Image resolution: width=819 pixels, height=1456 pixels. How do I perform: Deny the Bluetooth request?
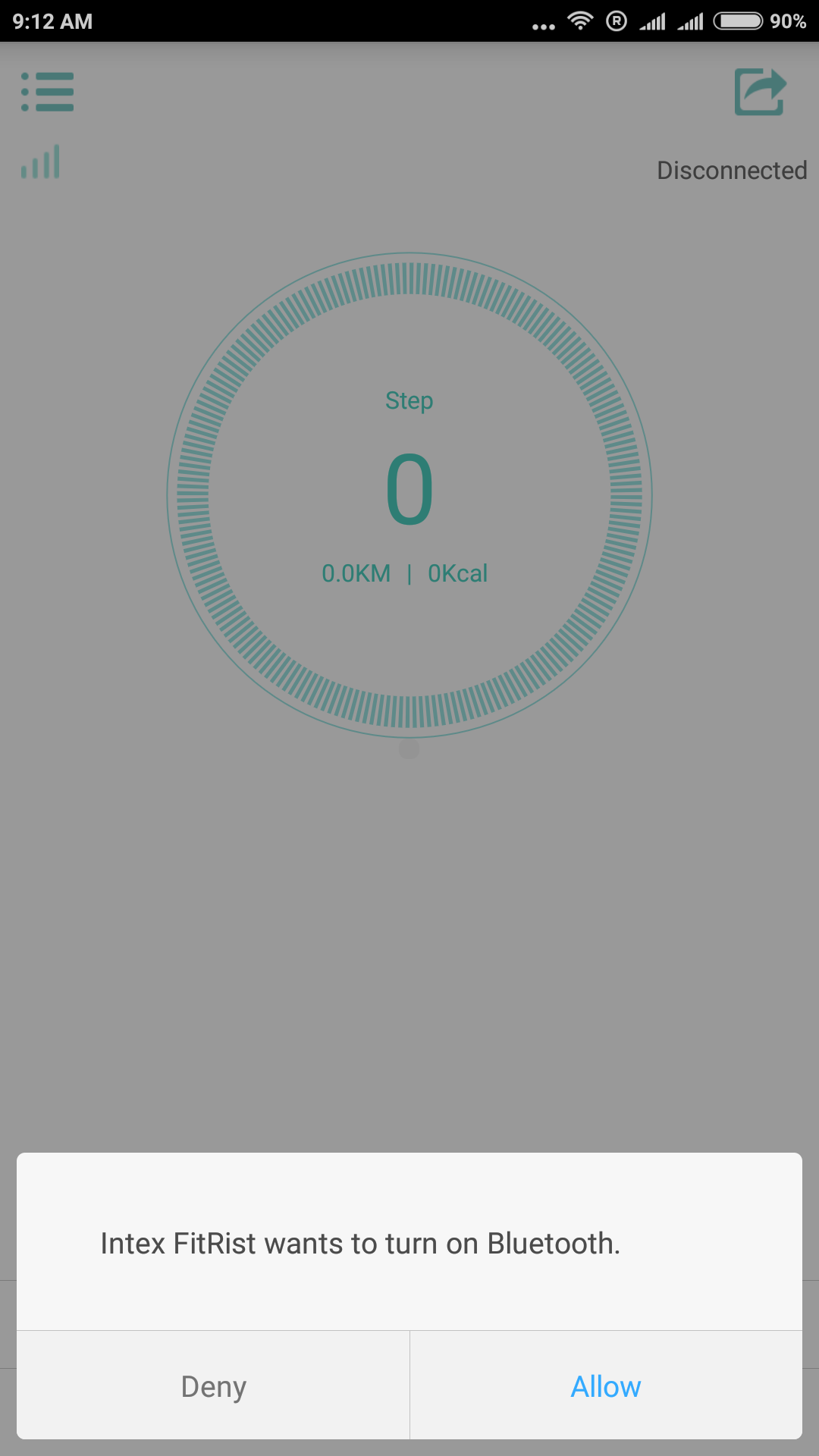click(x=213, y=1386)
